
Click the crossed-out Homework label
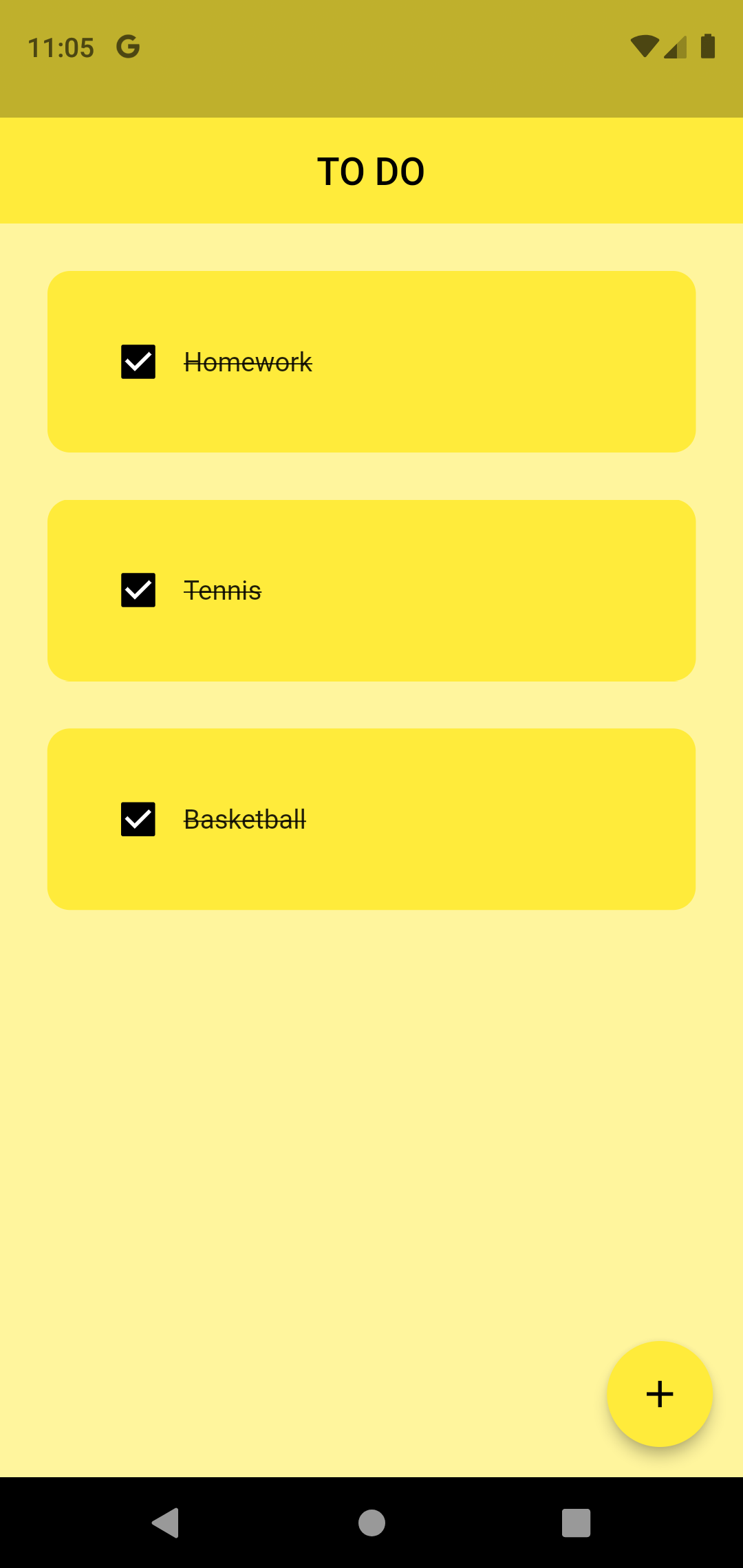click(x=248, y=362)
